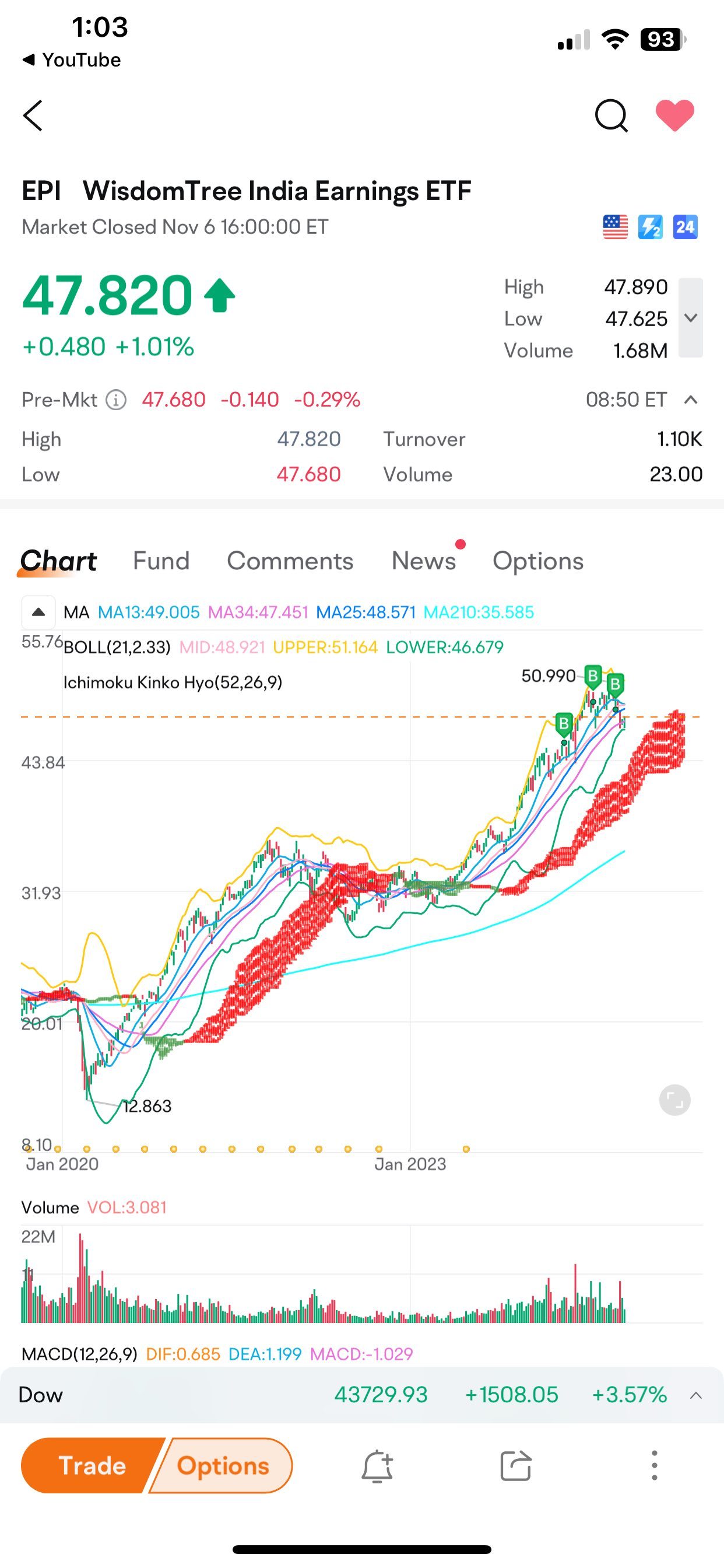The height and width of the screenshot is (1568, 724).
Task: Tap the bottom Options button
Action: click(x=222, y=1465)
